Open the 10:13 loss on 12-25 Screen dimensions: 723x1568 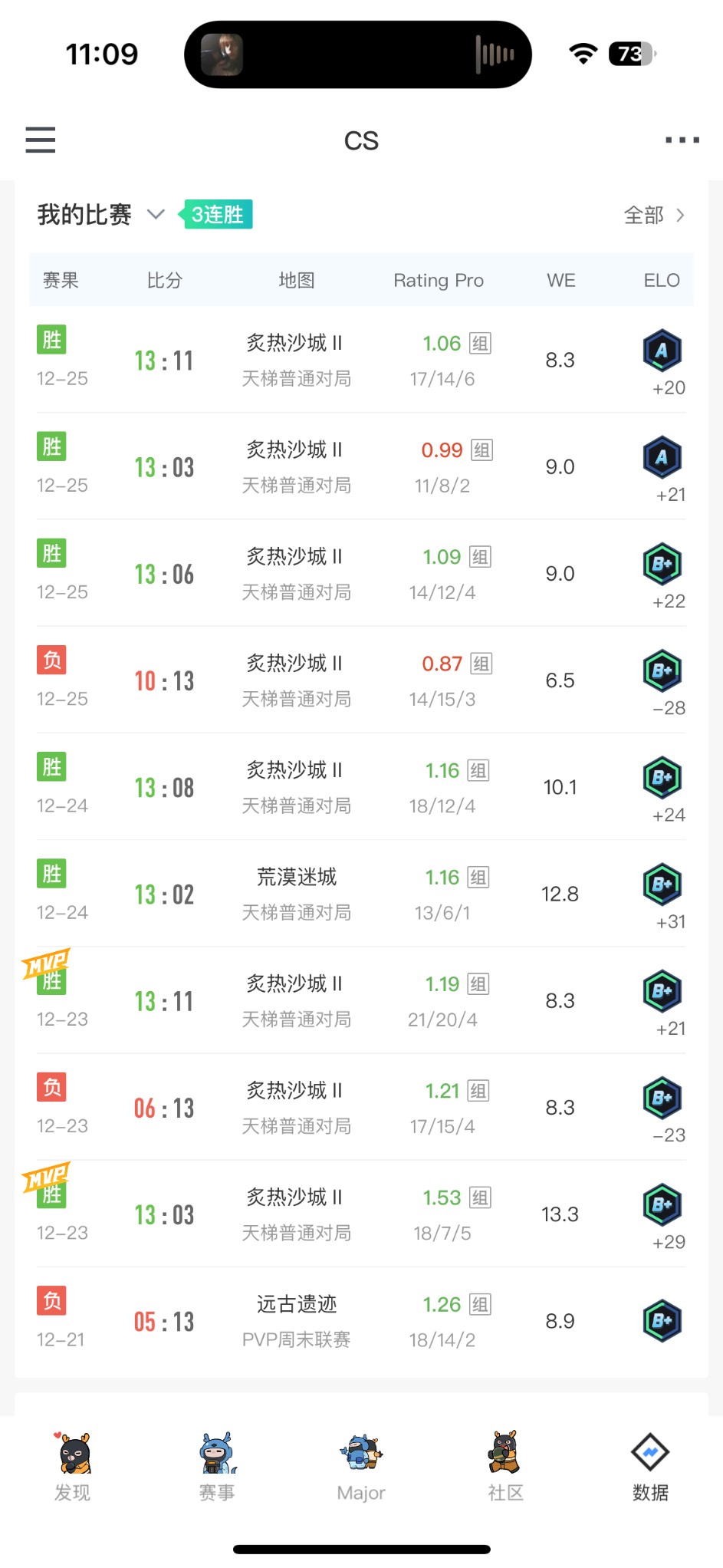[x=361, y=680]
